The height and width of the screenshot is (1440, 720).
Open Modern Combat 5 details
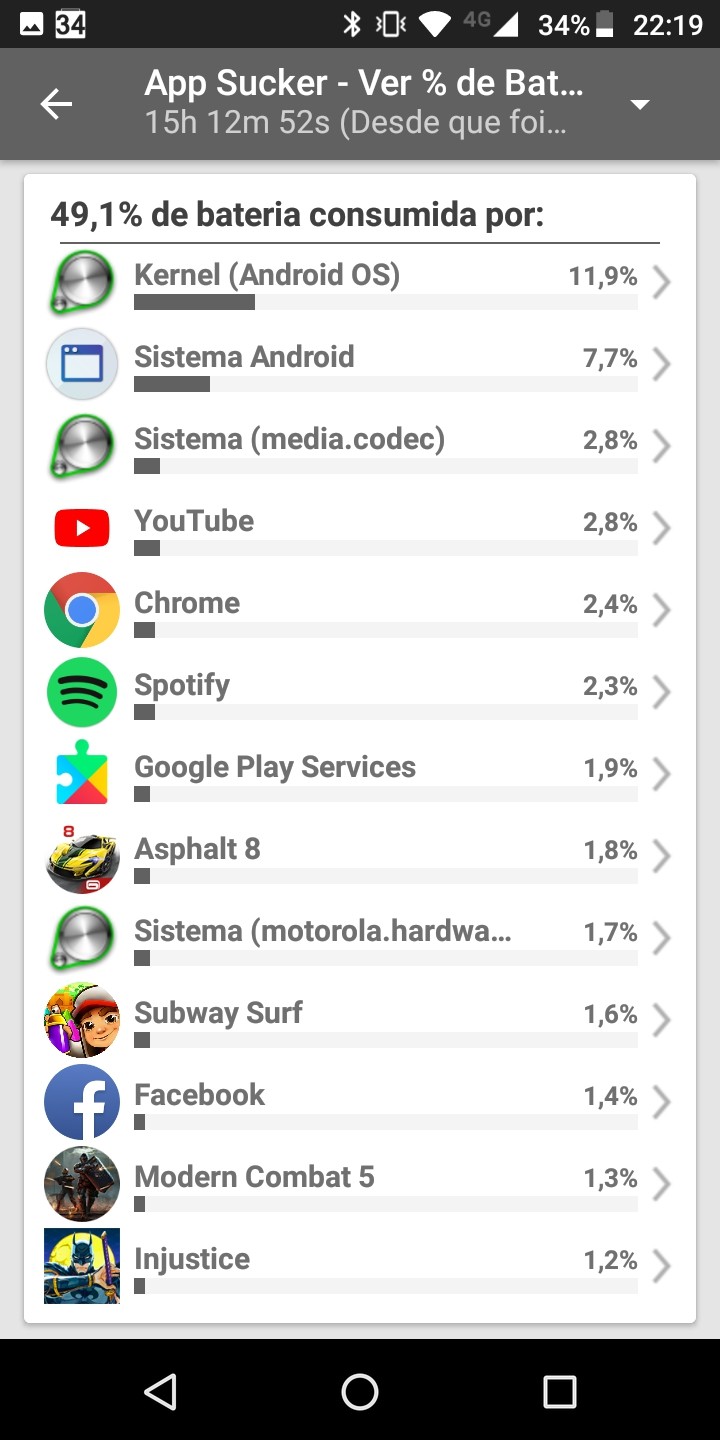coord(360,1186)
